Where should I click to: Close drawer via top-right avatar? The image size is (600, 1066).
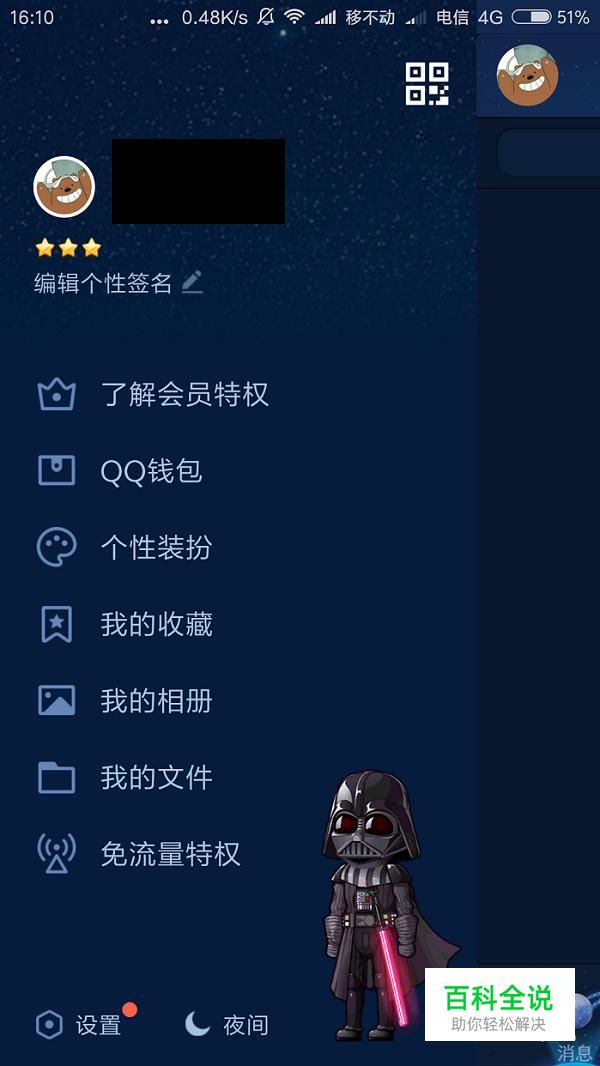coord(527,76)
